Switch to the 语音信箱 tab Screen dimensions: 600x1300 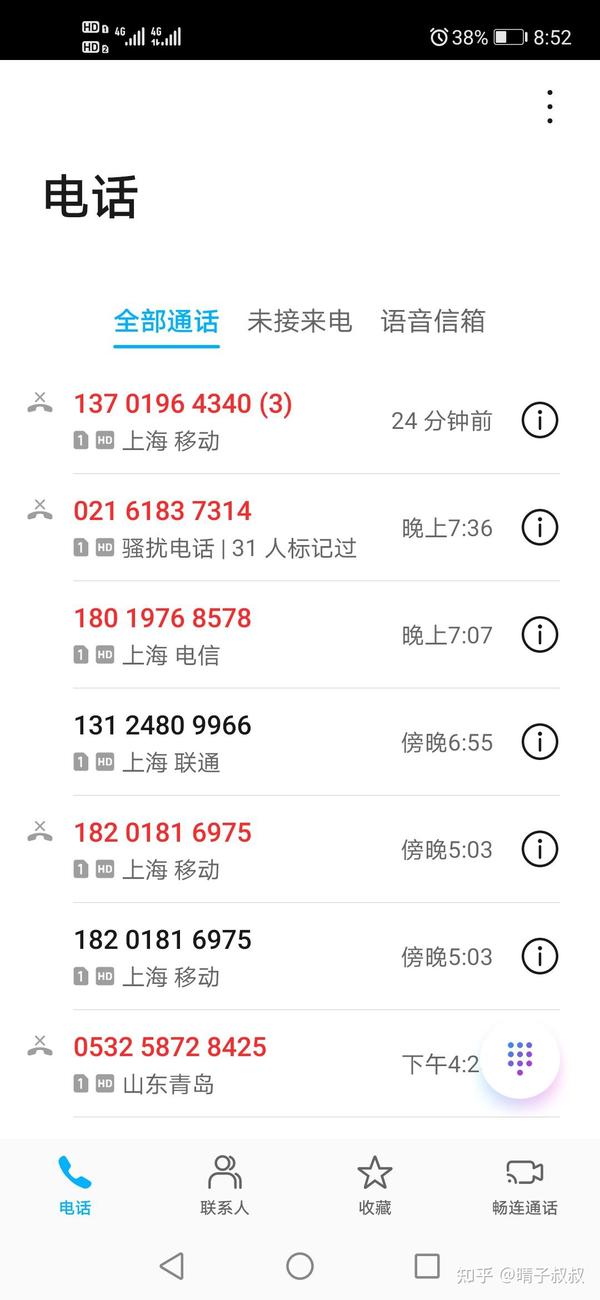tap(433, 321)
